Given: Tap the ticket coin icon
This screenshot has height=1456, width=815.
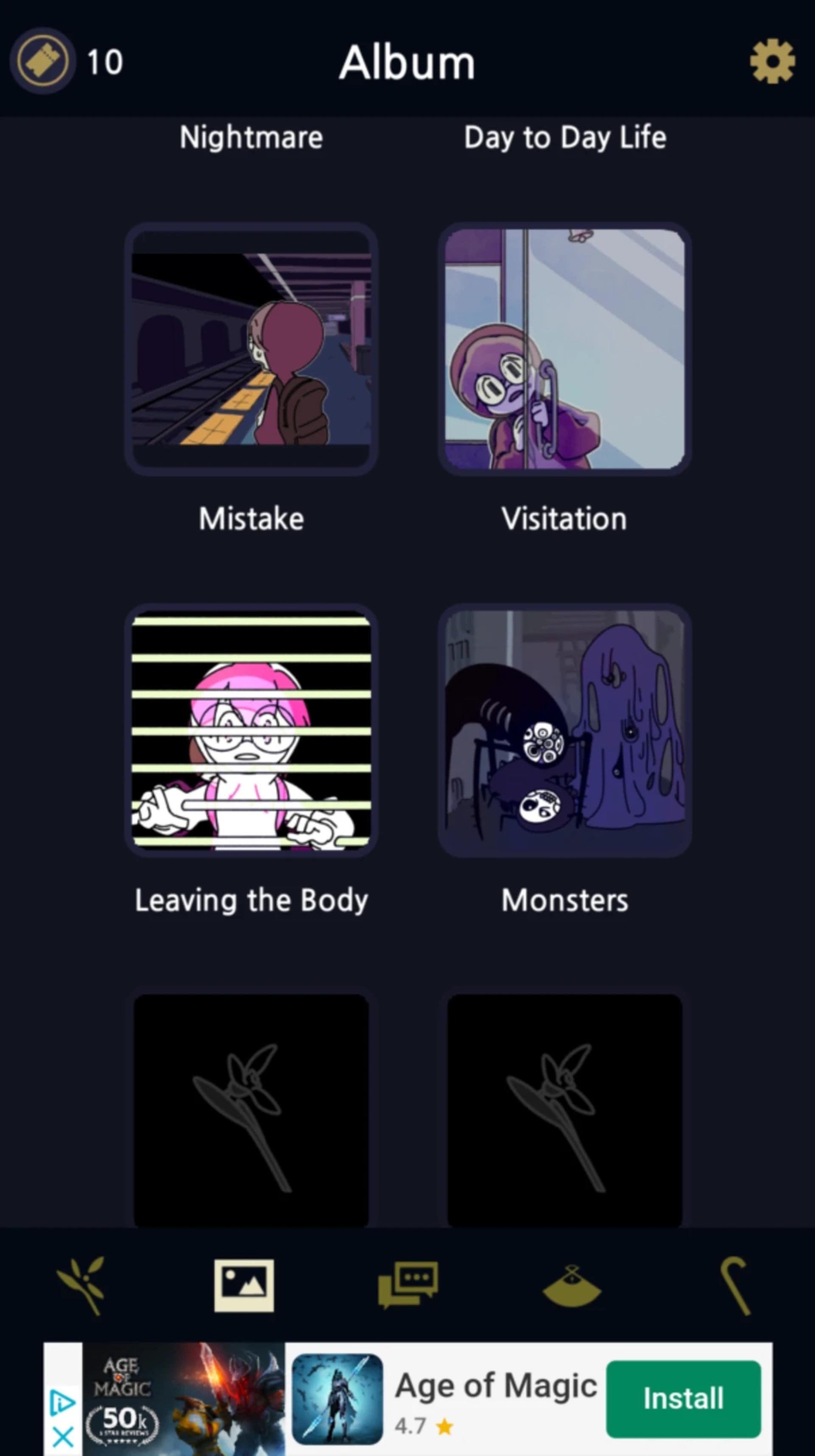Looking at the screenshot, I should [43, 60].
